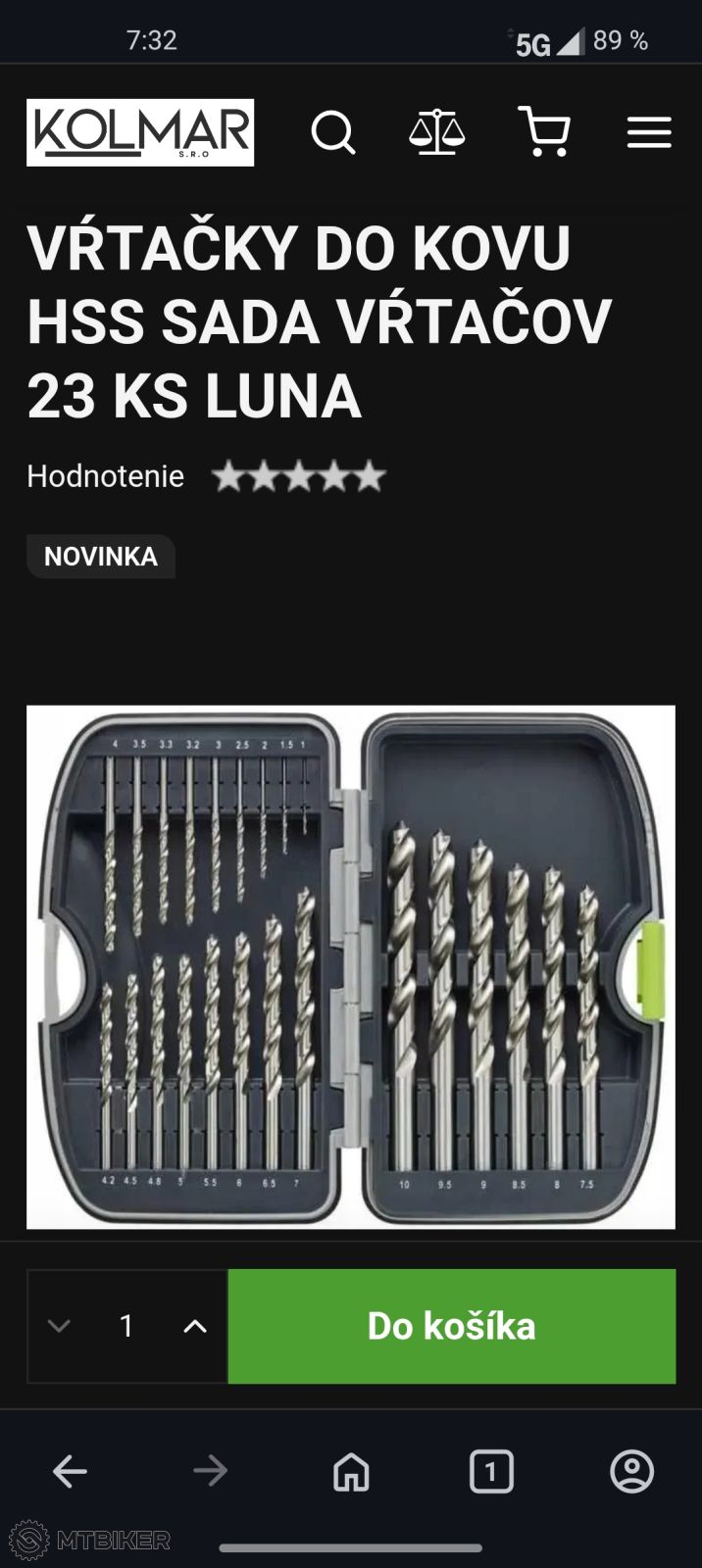Viewport: 702px width, 1568px height.
Task: Open the shopping cart
Action: point(544,132)
